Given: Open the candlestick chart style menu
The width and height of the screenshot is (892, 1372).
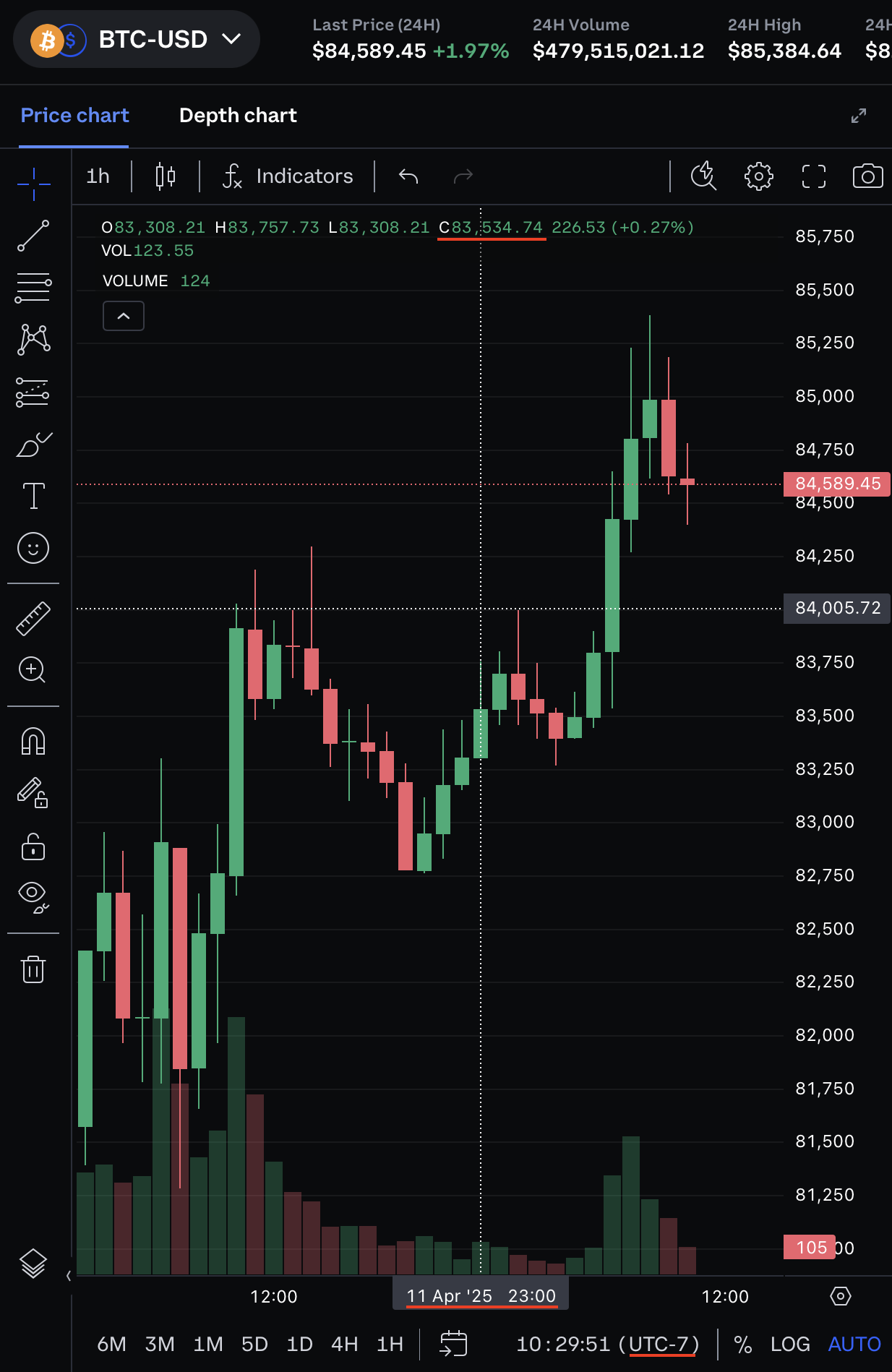Looking at the screenshot, I should pos(166,176).
